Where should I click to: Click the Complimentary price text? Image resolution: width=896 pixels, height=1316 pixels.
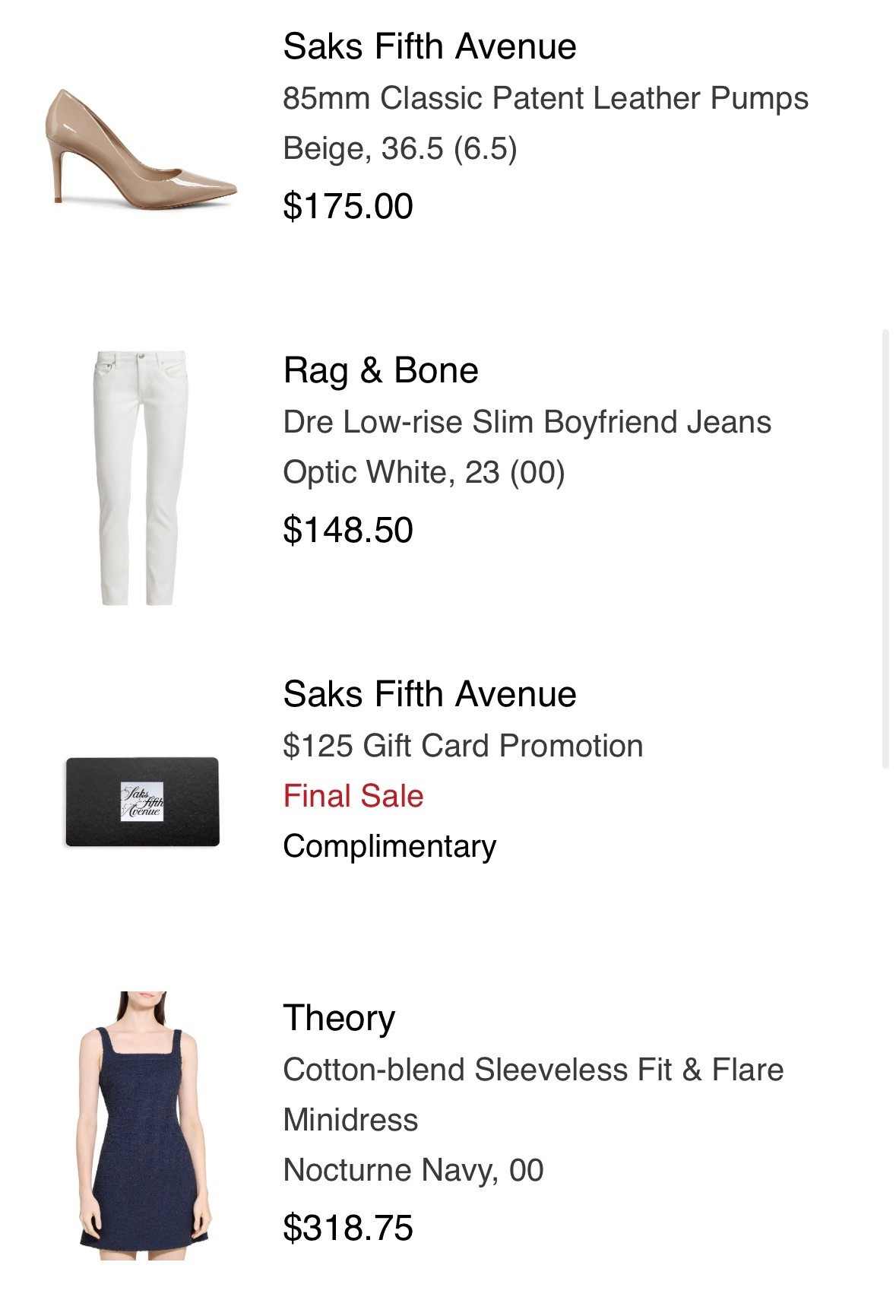(x=388, y=844)
